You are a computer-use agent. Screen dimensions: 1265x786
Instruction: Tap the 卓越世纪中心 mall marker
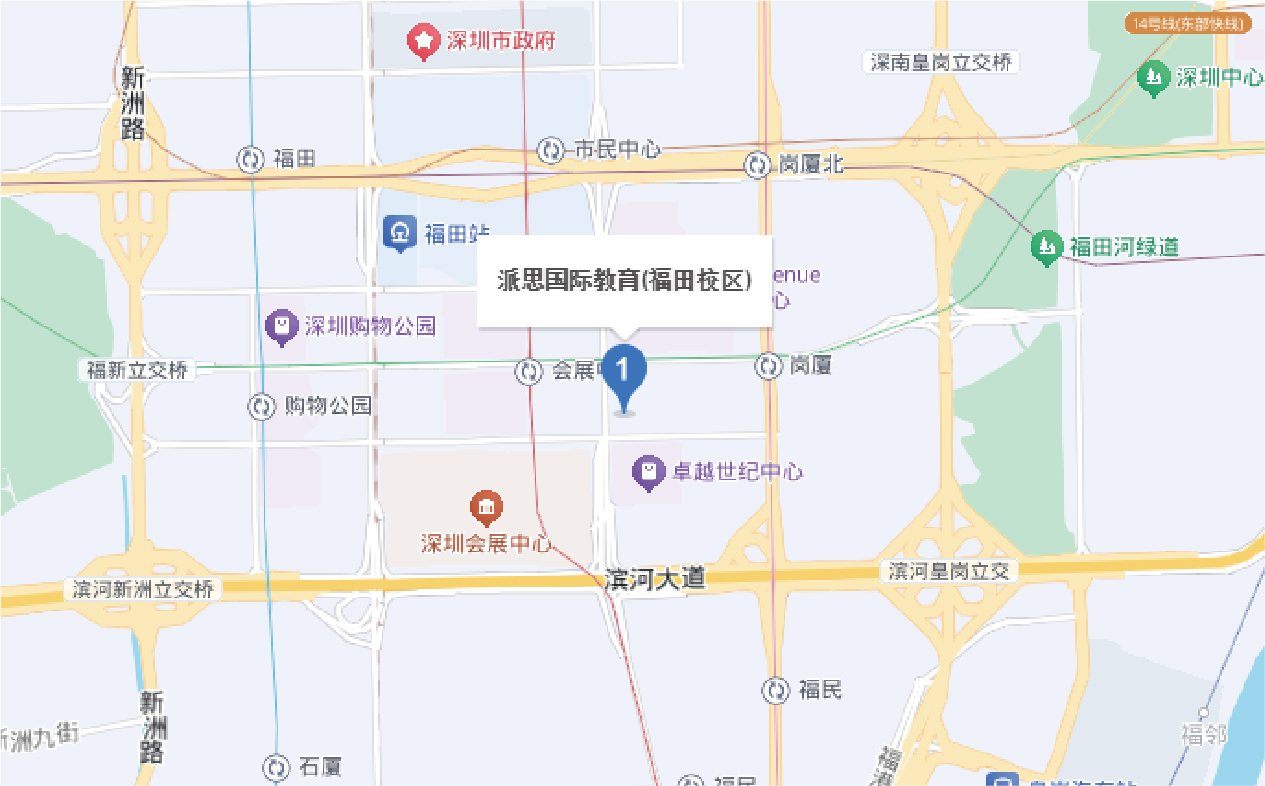coord(649,471)
